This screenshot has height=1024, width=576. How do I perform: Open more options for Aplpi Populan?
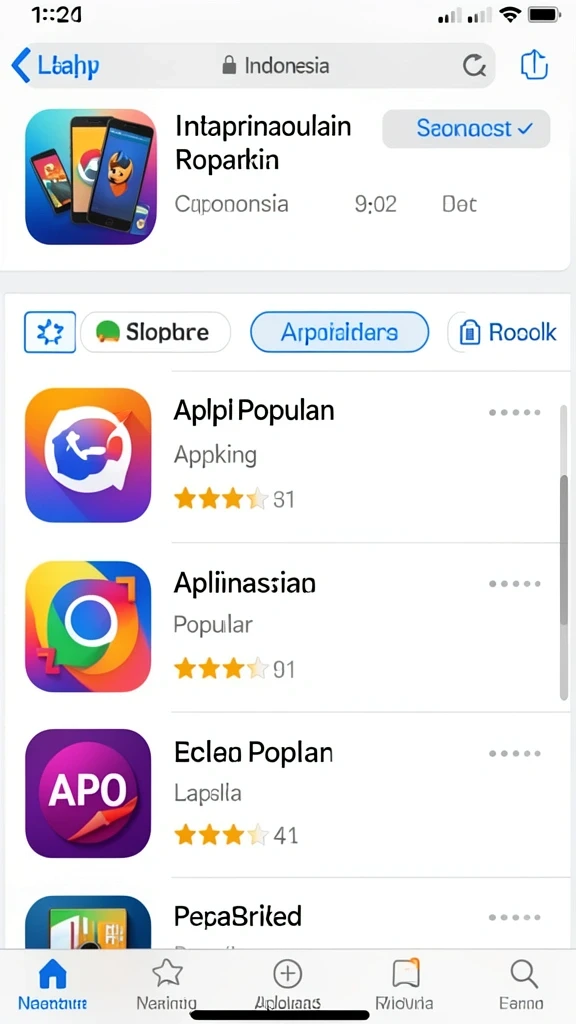515,413
